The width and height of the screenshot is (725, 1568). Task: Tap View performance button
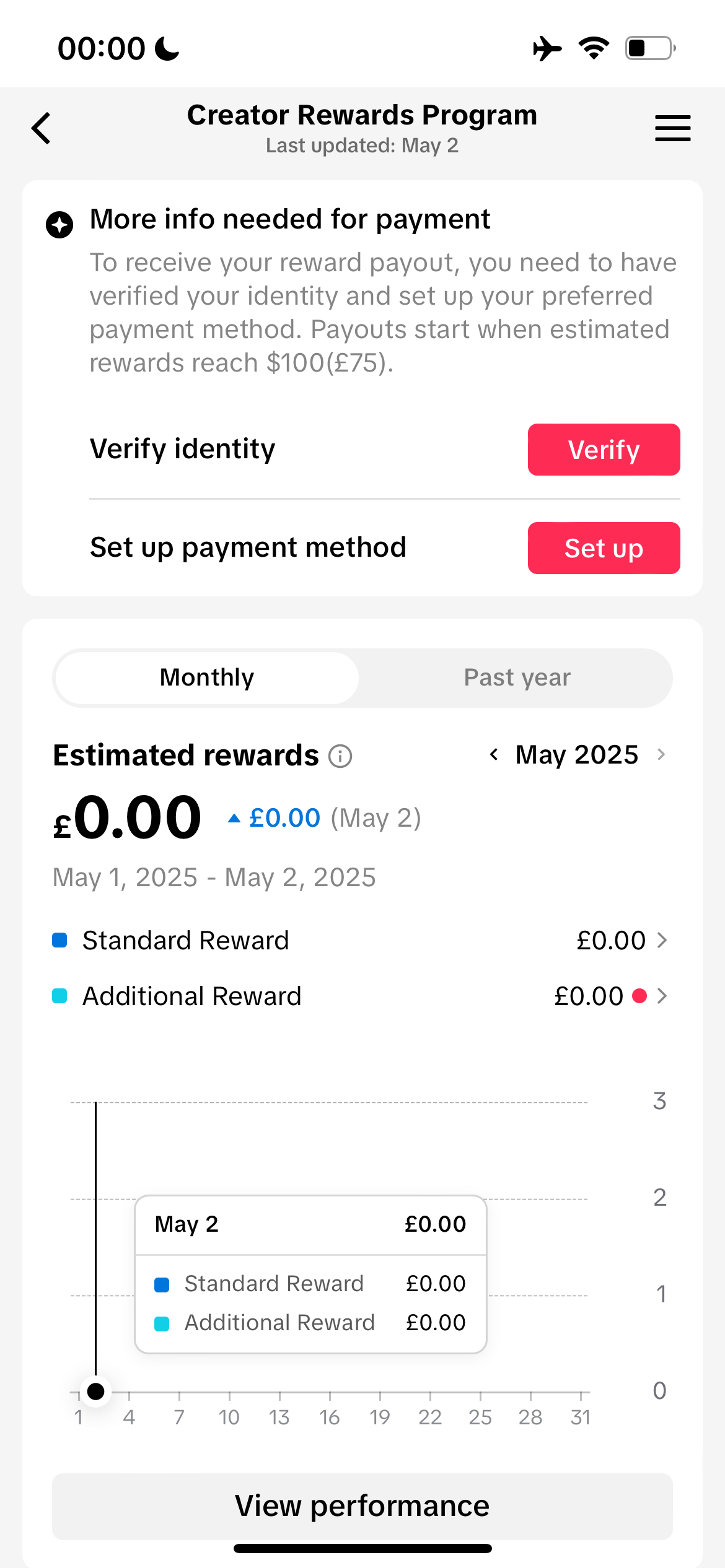362,1506
